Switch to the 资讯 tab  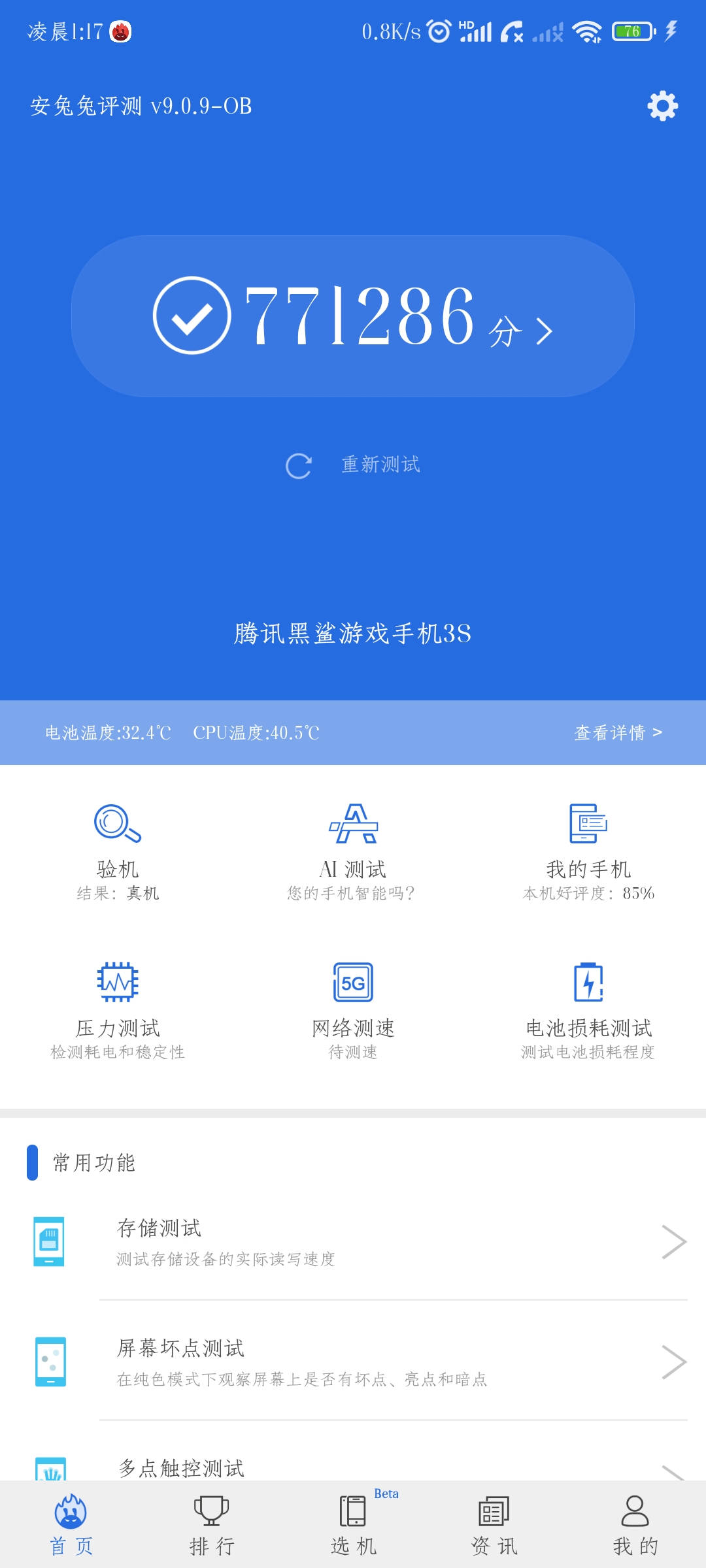pyautogui.click(x=494, y=1526)
